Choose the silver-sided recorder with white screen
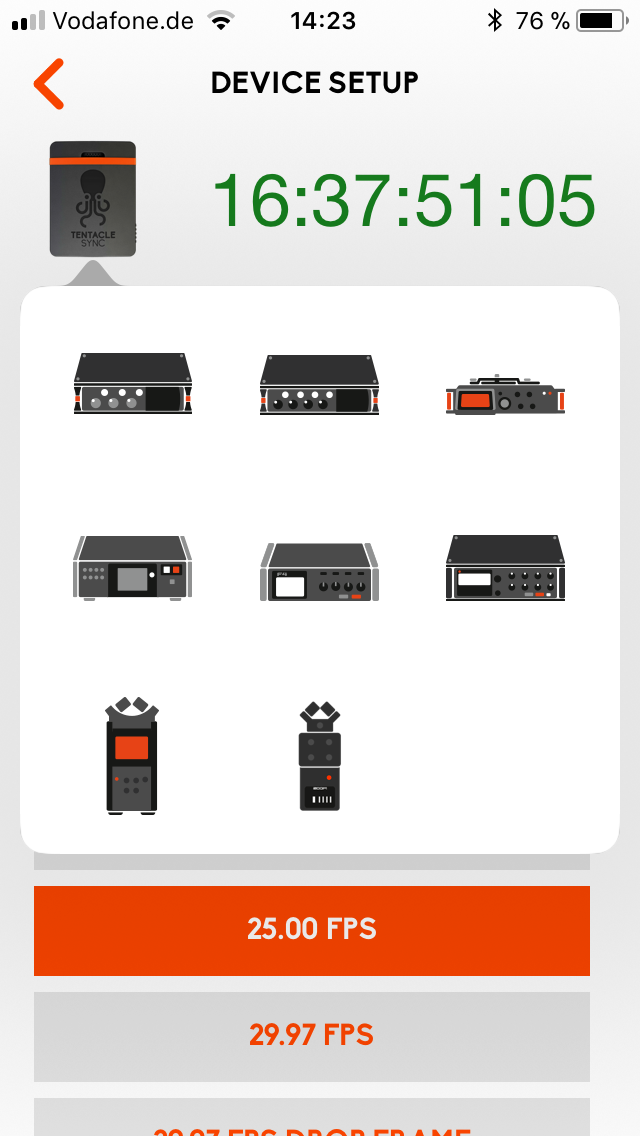Screen dimensions: 640x1136 pyautogui.click(x=319, y=571)
